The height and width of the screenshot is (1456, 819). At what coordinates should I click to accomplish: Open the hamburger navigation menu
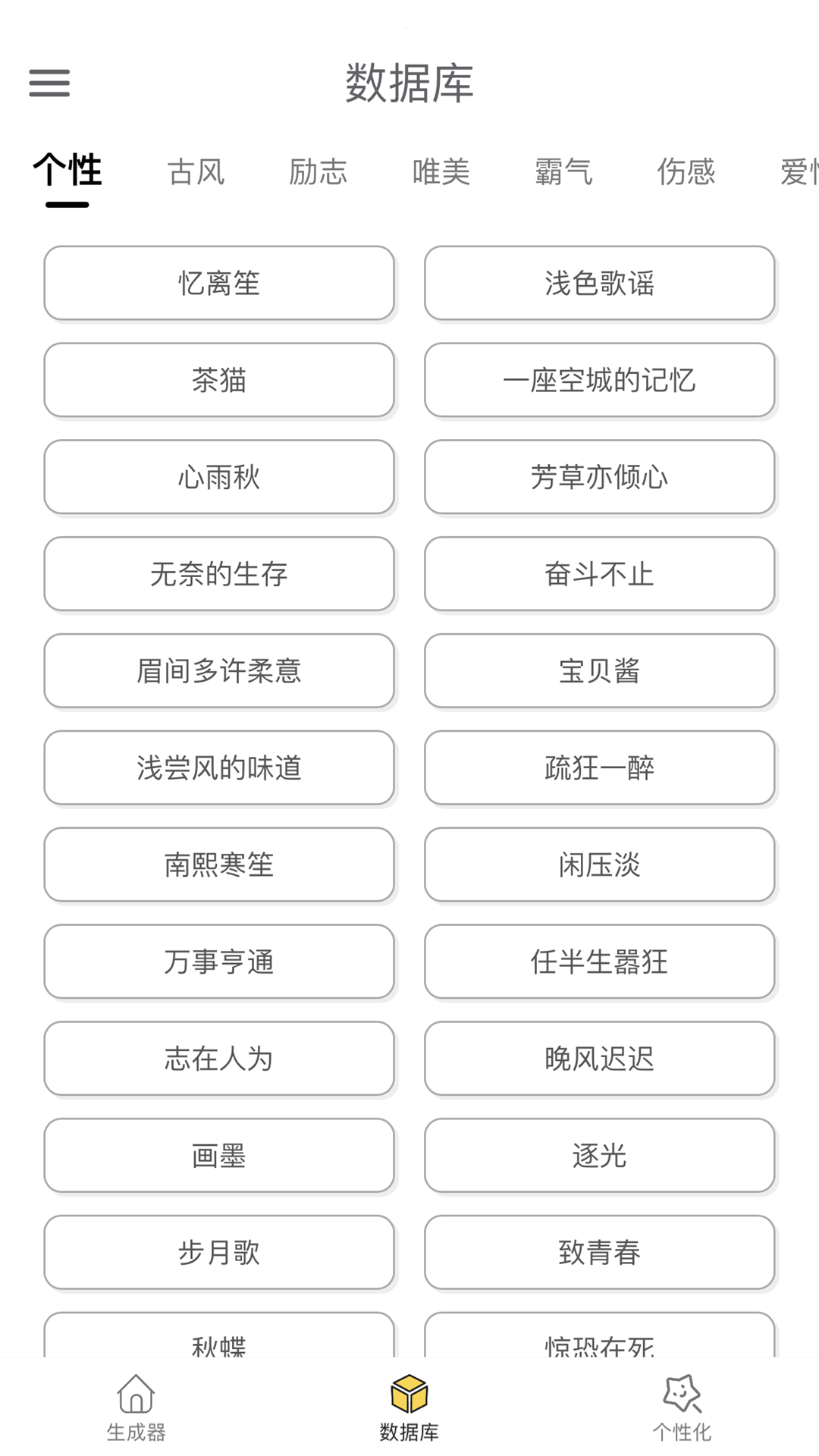[x=50, y=83]
